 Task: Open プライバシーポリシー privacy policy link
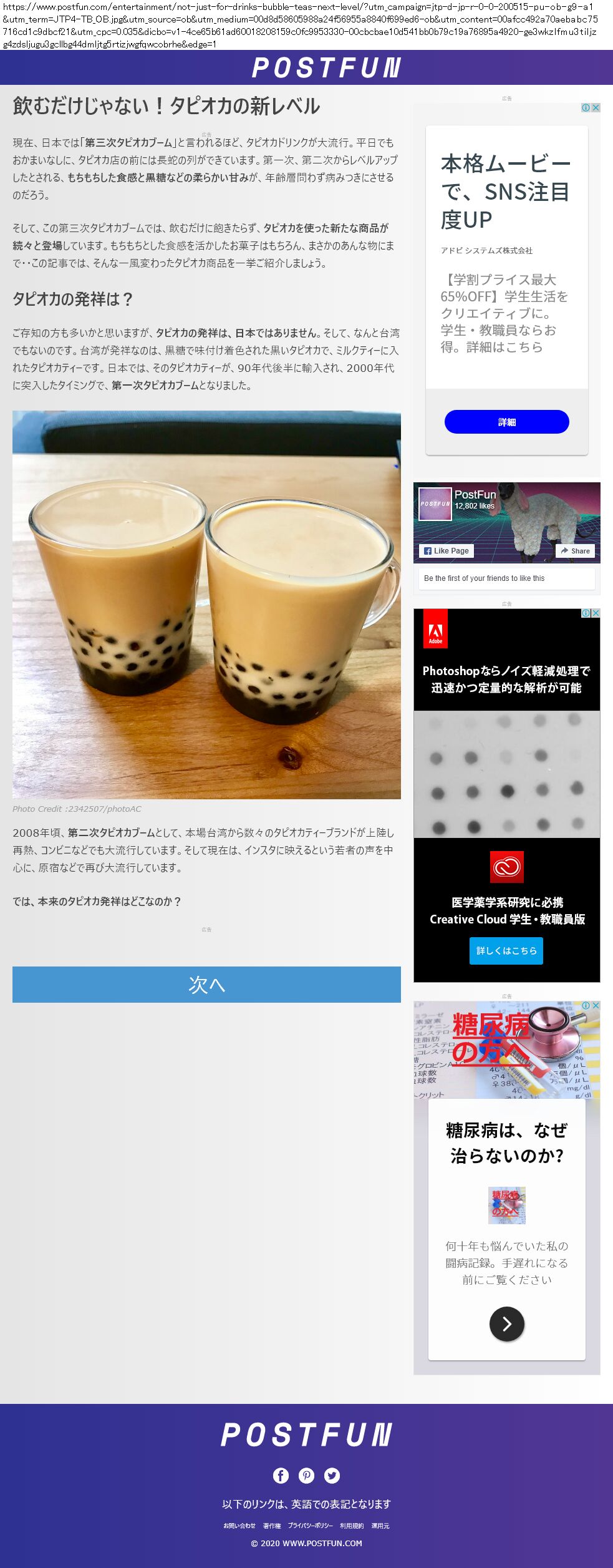tap(310, 1526)
